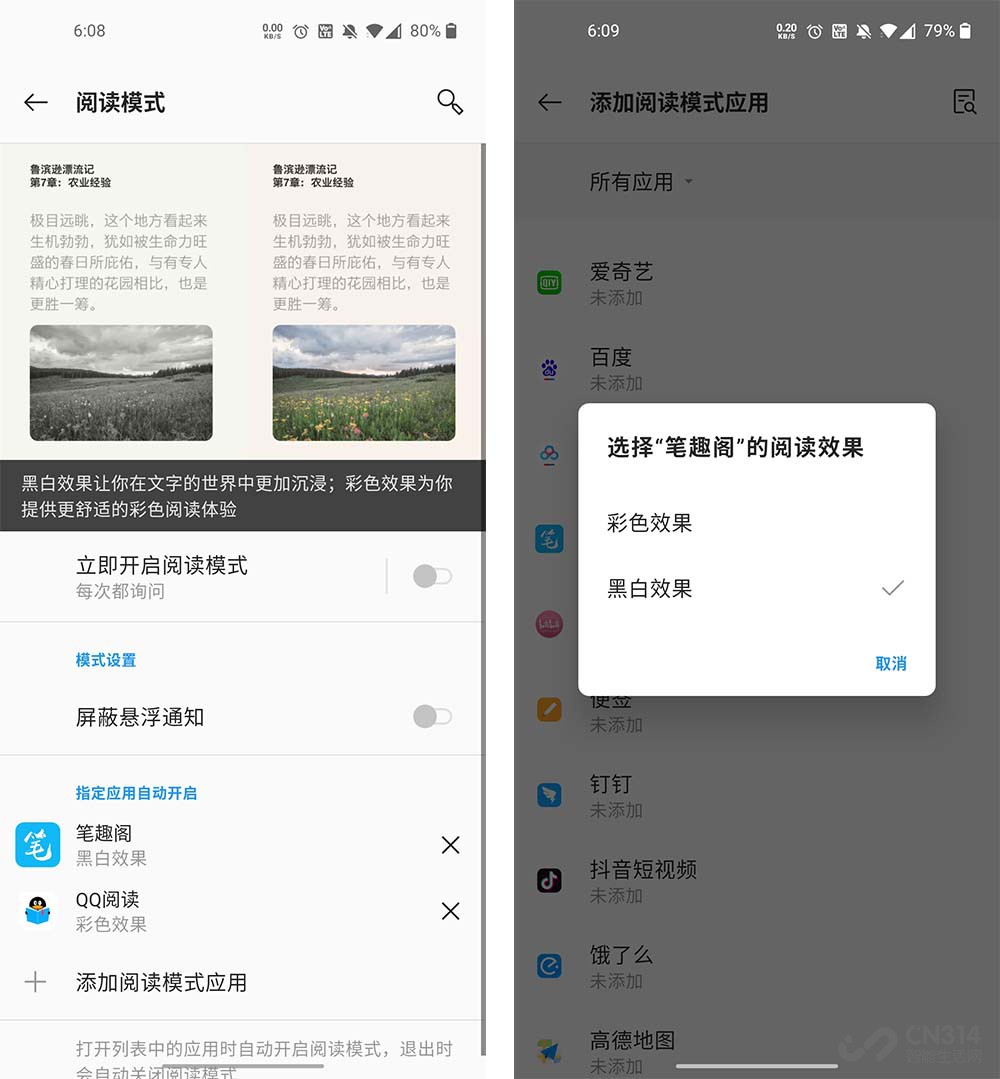Open QQ阅读 reading effect setting
Image resolution: width=1000 pixels, height=1079 pixels.
pos(200,911)
